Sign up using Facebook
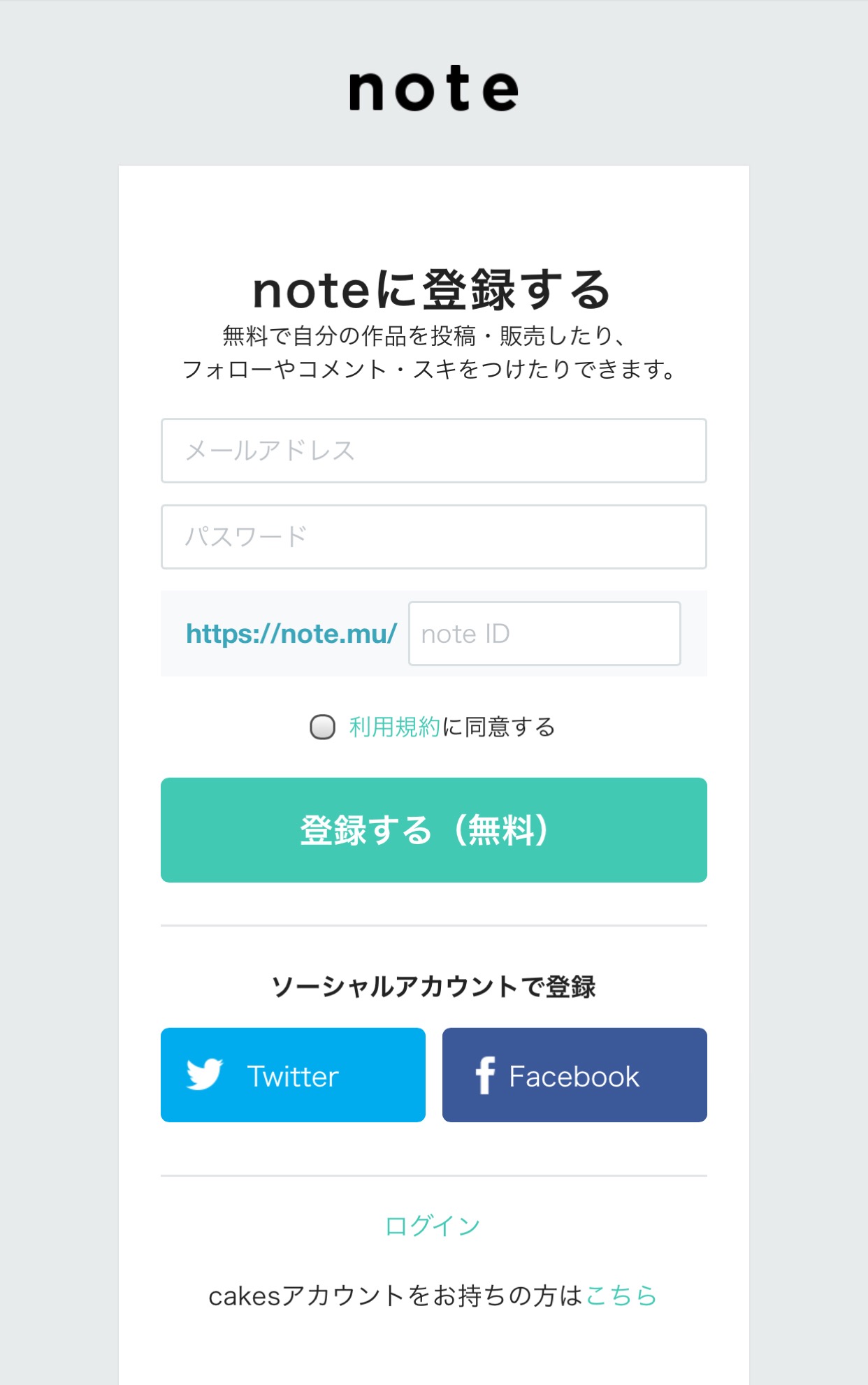The image size is (868, 1385). (574, 1075)
